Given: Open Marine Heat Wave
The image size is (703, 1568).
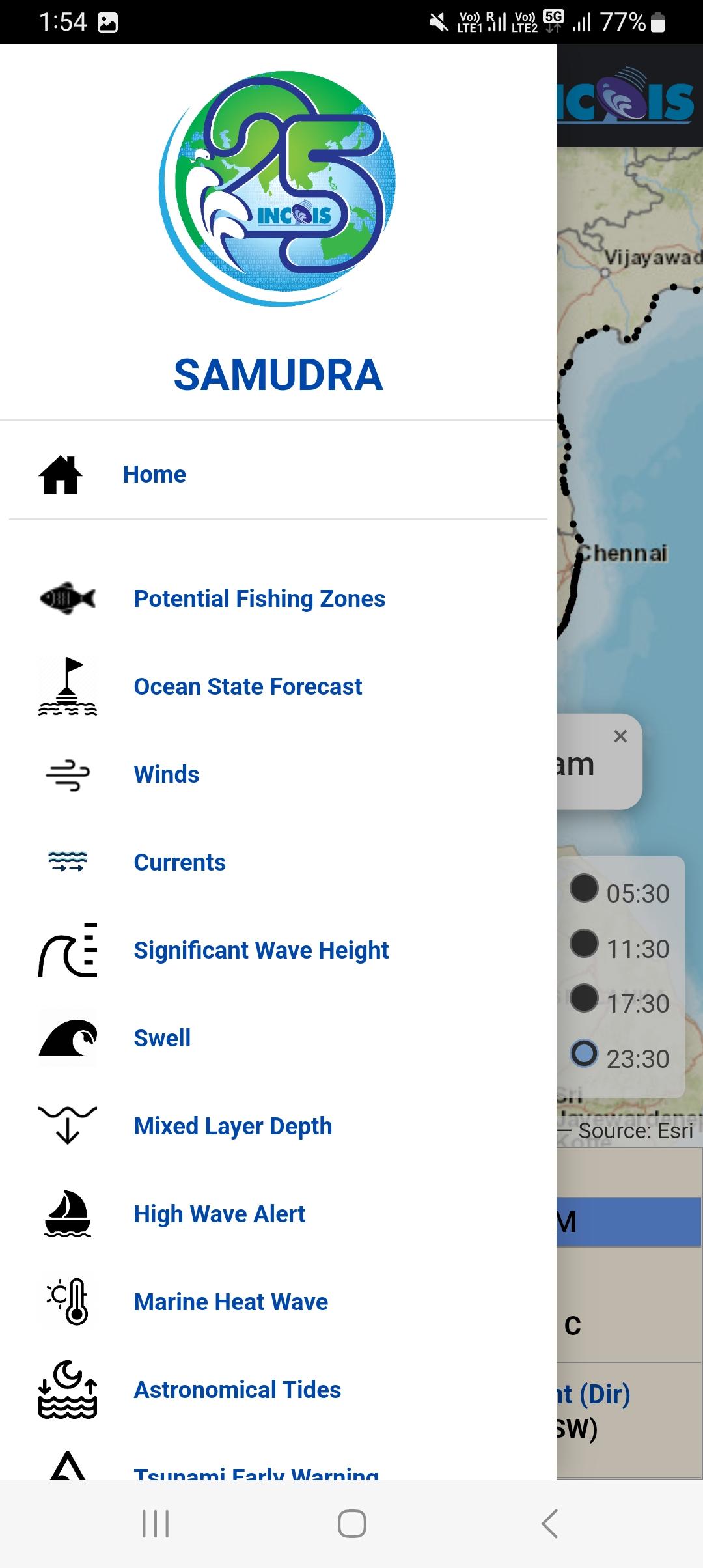Looking at the screenshot, I should pyautogui.click(x=231, y=1302).
